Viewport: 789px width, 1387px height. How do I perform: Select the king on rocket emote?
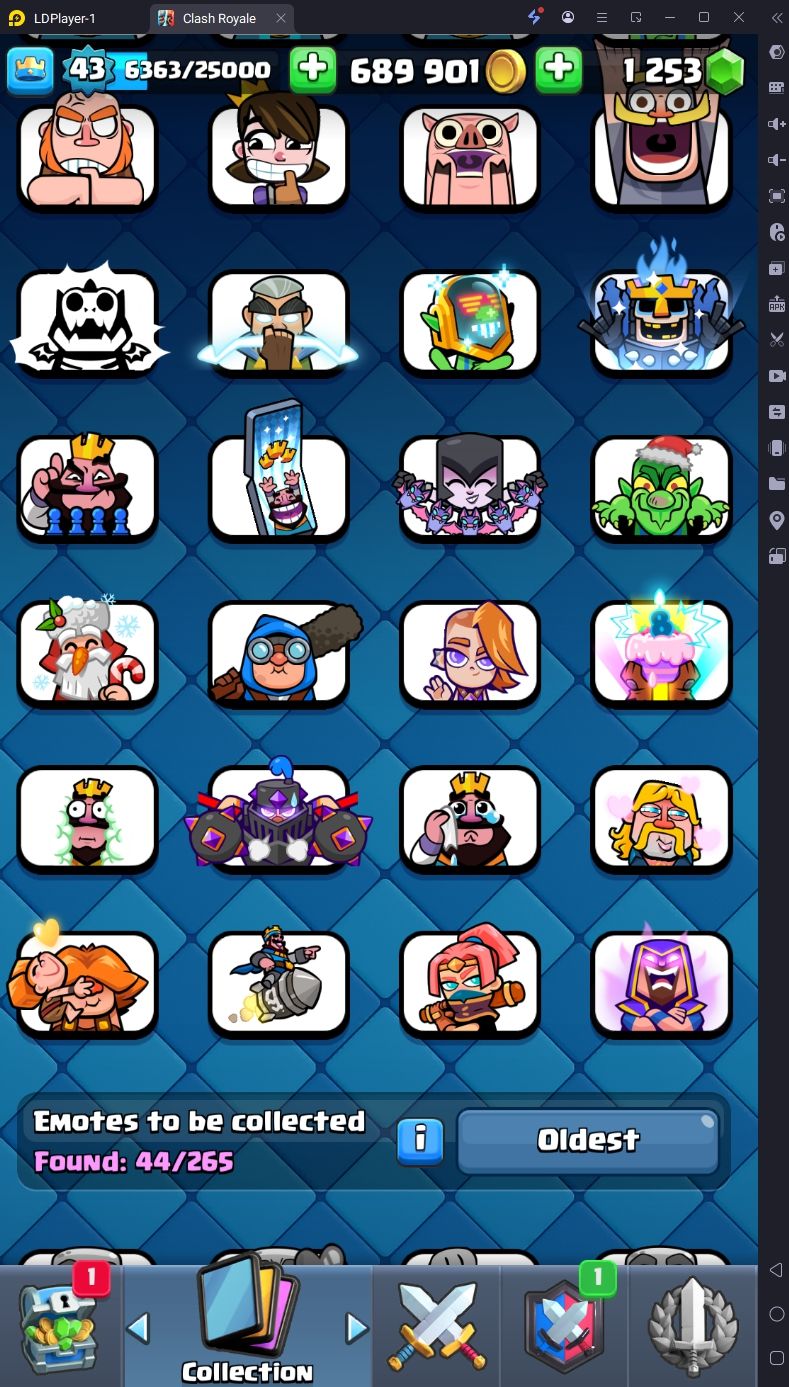279,983
